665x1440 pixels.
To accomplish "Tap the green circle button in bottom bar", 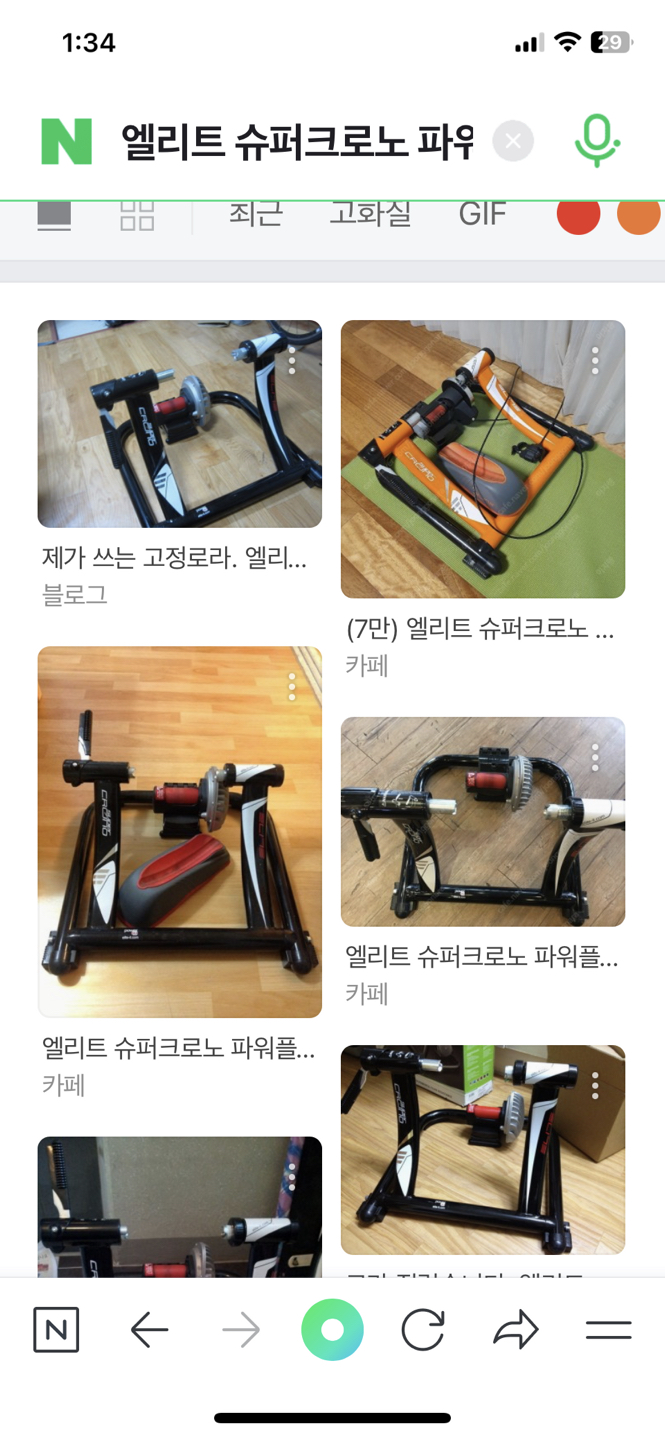I will [332, 1330].
